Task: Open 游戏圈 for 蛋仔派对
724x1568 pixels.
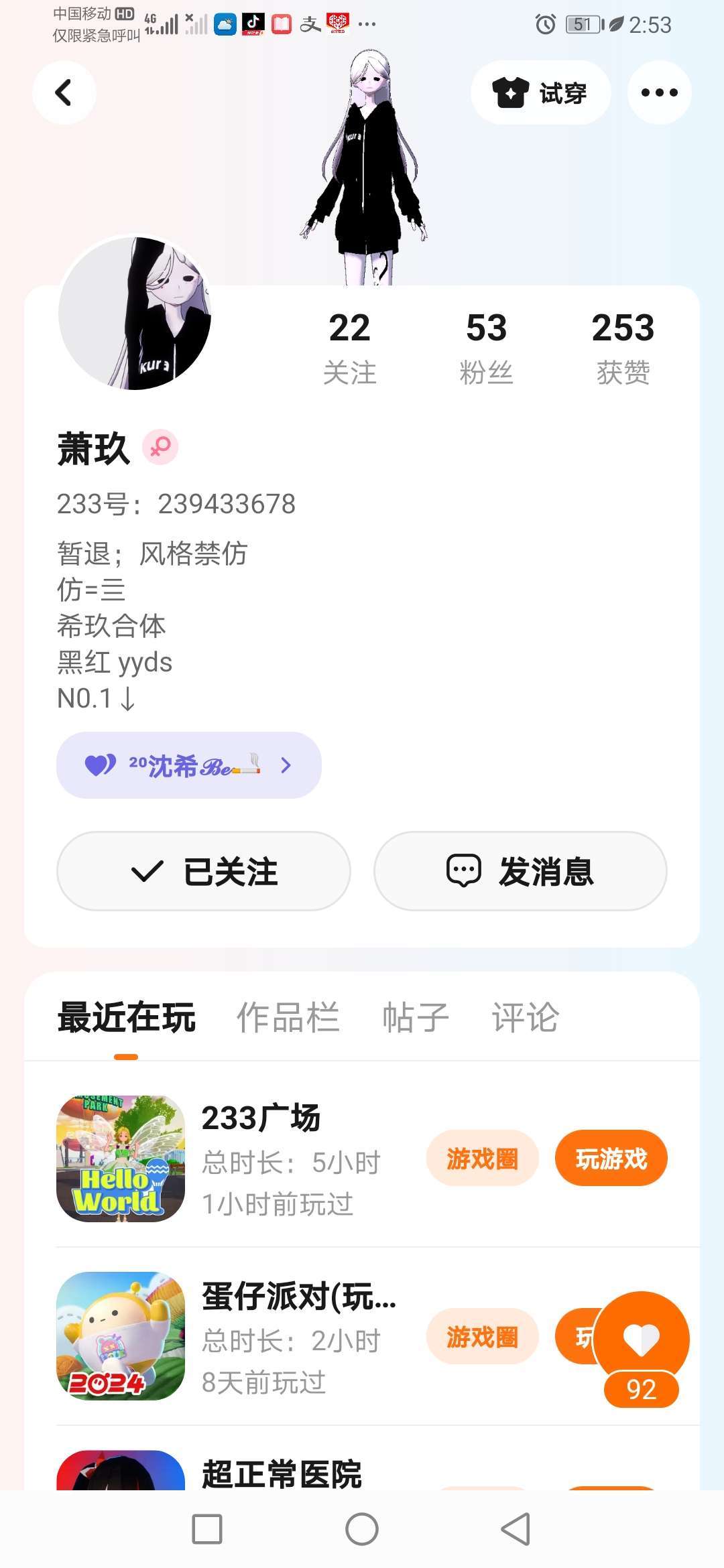Action: pos(482,1337)
